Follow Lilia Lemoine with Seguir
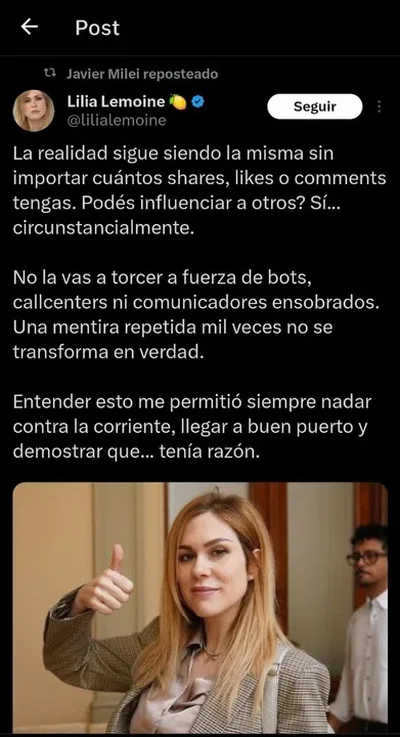Image resolution: width=400 pixels, height=737 pixels. [315, 106]
